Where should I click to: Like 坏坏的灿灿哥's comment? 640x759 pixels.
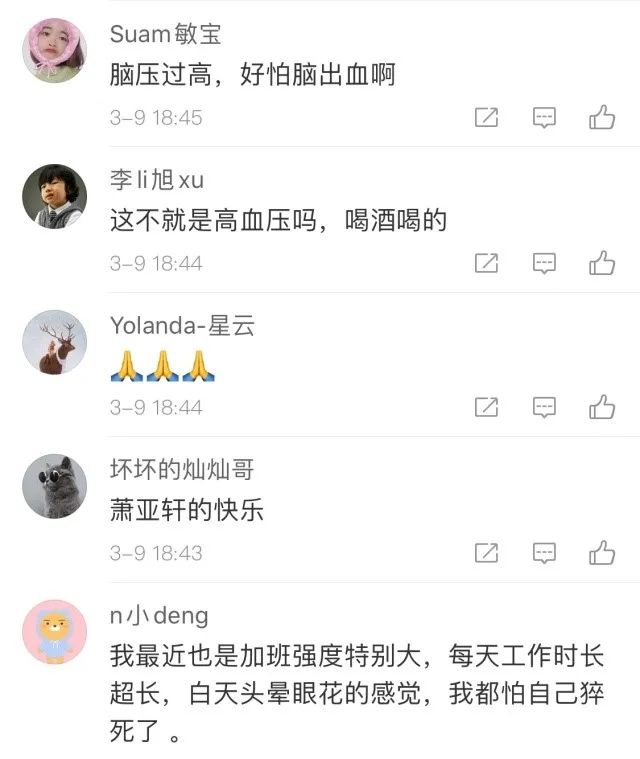(602, 553)
